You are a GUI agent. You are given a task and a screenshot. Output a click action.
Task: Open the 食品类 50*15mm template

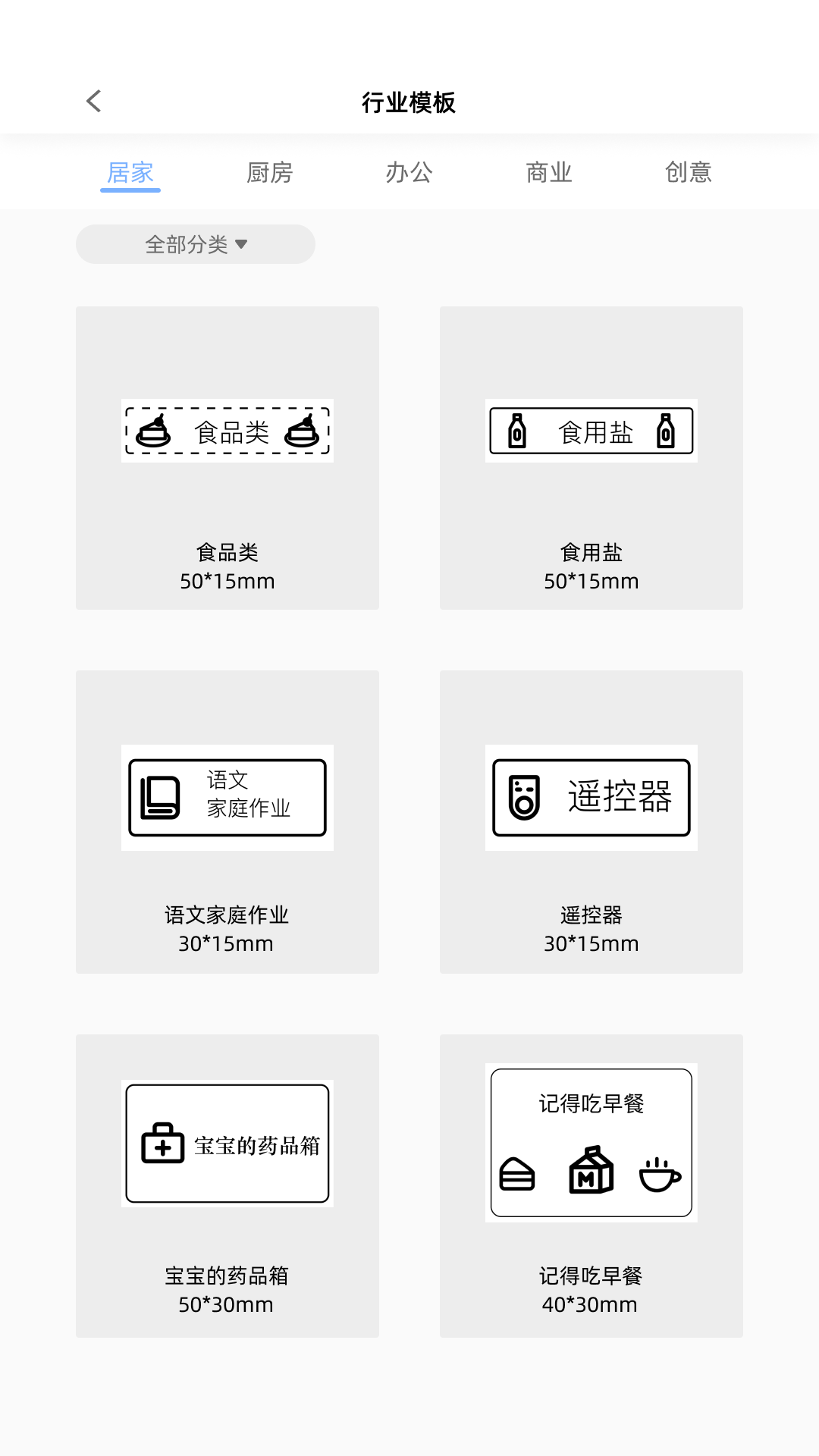(227, 457)
